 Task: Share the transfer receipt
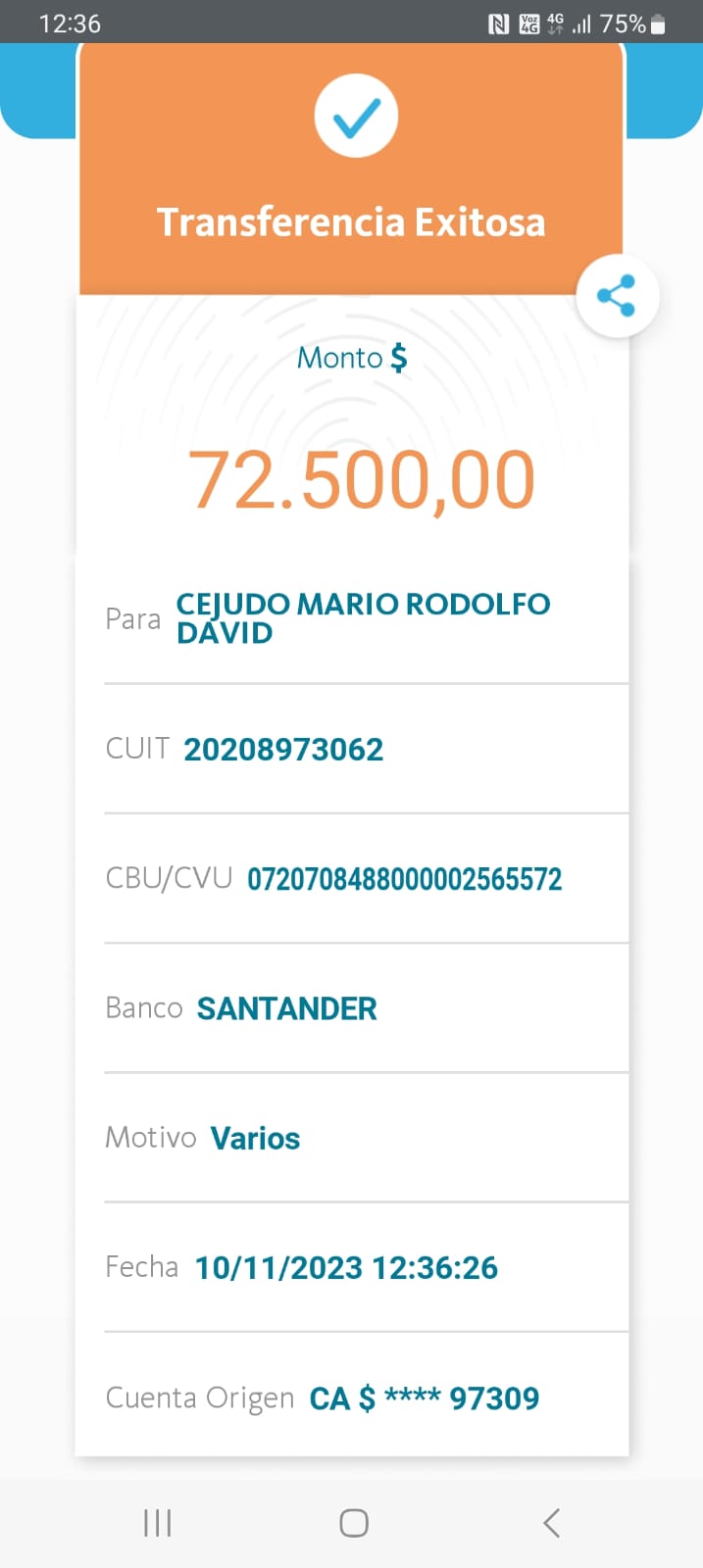point(617,296)
